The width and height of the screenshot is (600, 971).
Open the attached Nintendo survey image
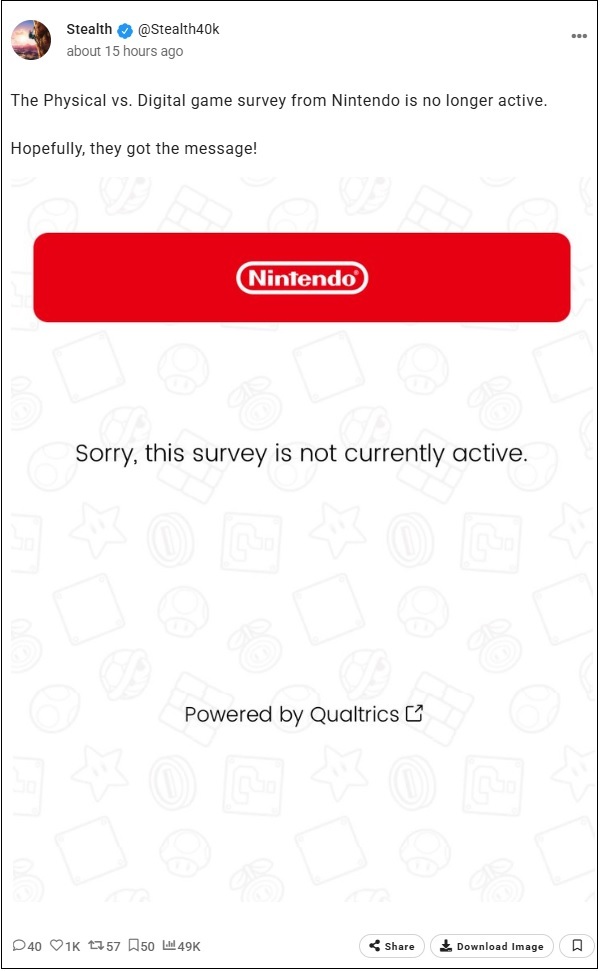[301, 540]
